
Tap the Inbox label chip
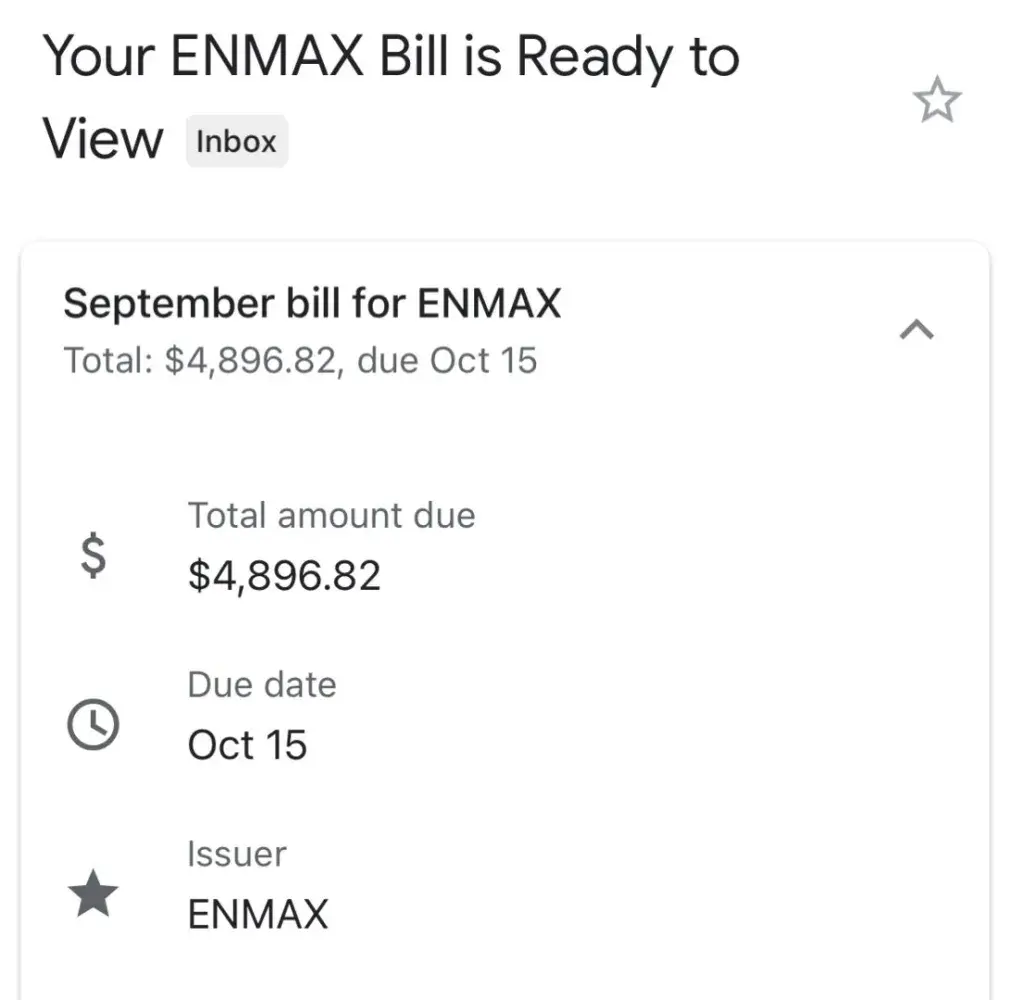[x=236, y=141]
